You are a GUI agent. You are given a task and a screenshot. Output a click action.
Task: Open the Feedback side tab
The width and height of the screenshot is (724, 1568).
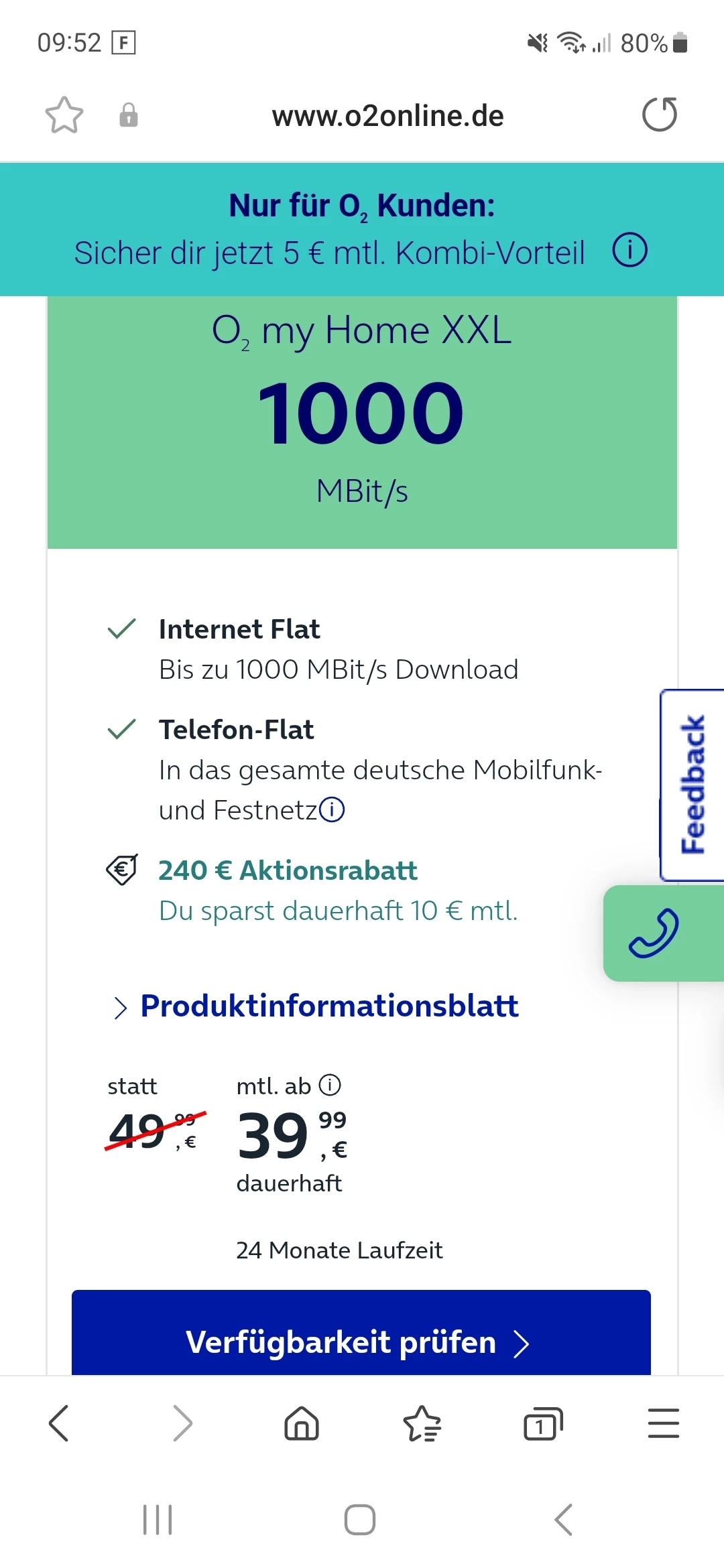(692, 785)
